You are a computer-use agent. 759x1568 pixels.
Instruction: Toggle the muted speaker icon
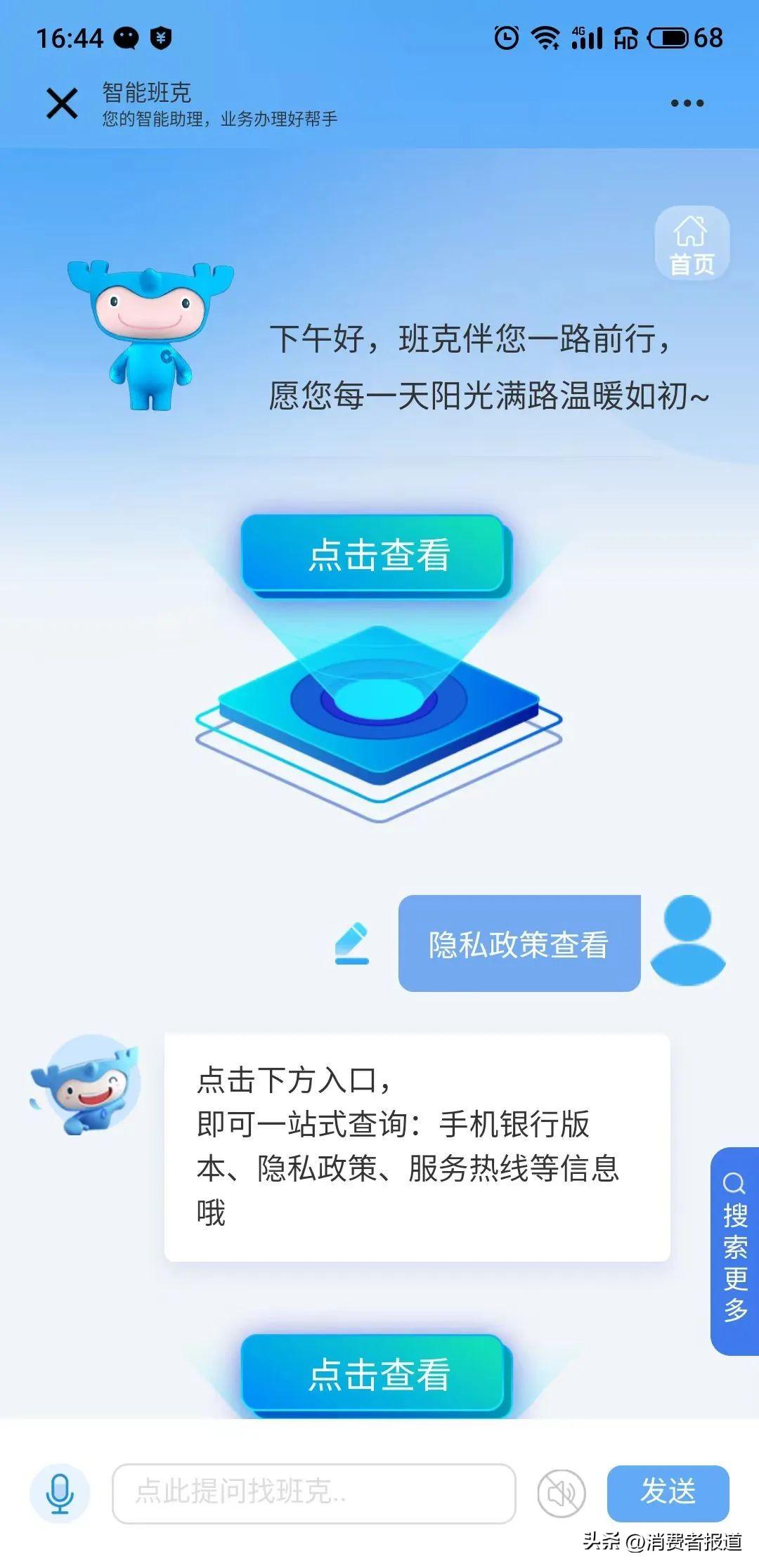562,1494
